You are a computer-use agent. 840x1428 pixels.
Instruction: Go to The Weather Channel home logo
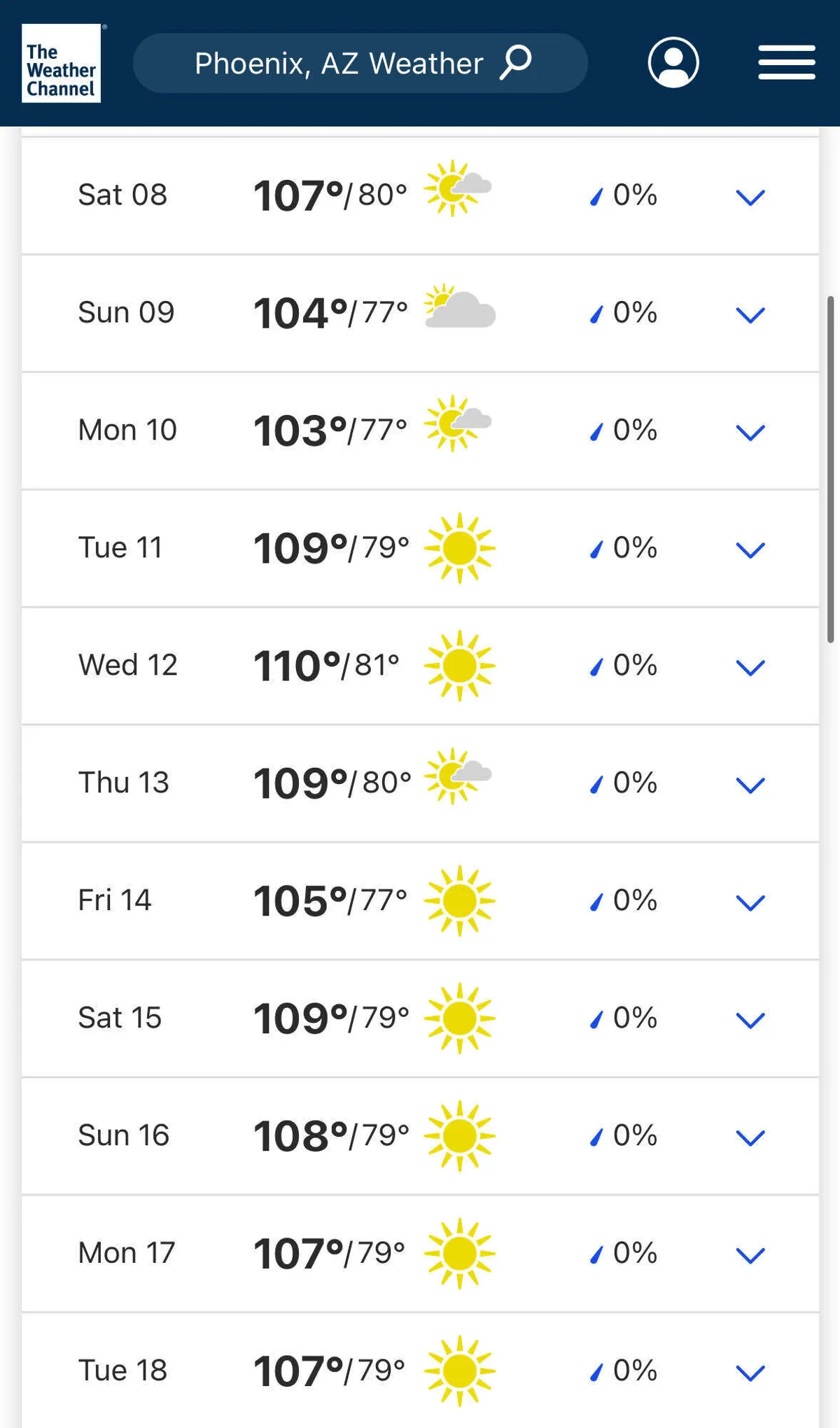tap(62, 64)
